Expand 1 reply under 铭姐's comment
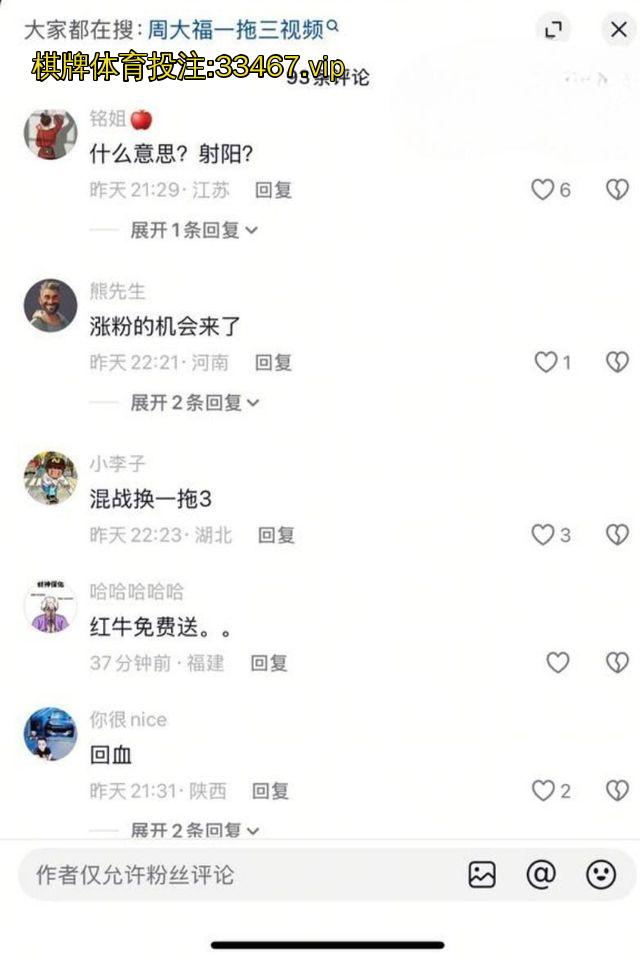 click(x=194, y=230)
